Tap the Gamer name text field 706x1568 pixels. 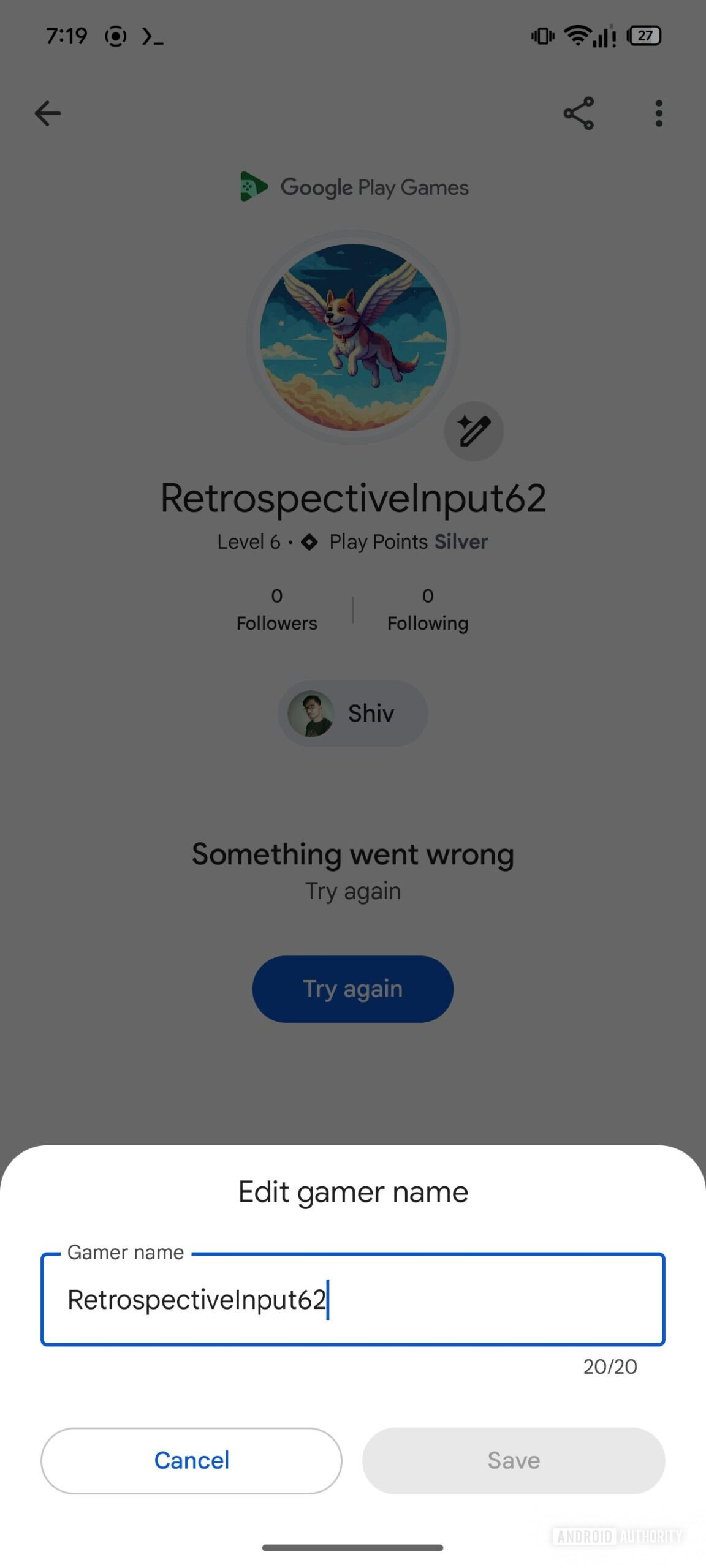352,1299
